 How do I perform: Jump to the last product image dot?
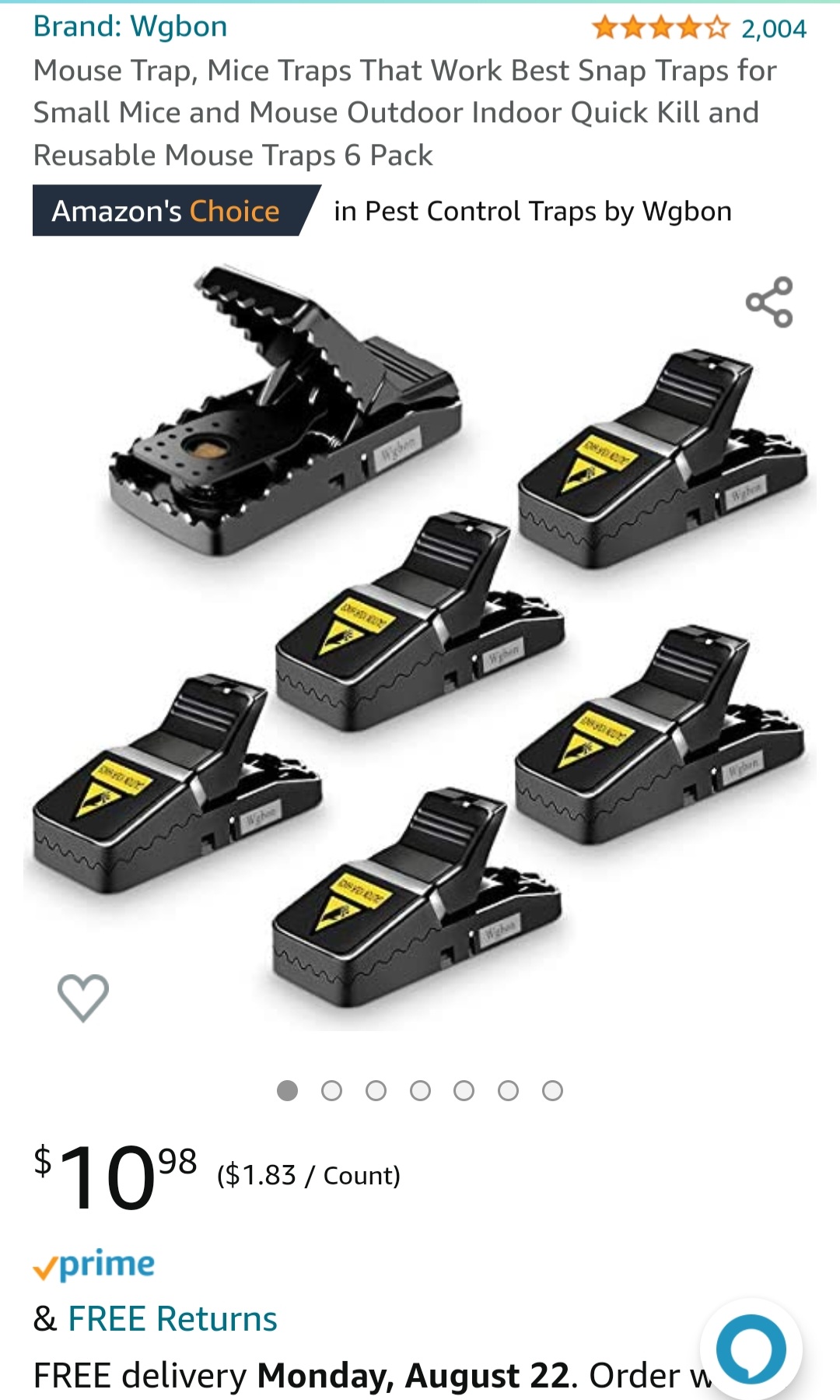552,1091
